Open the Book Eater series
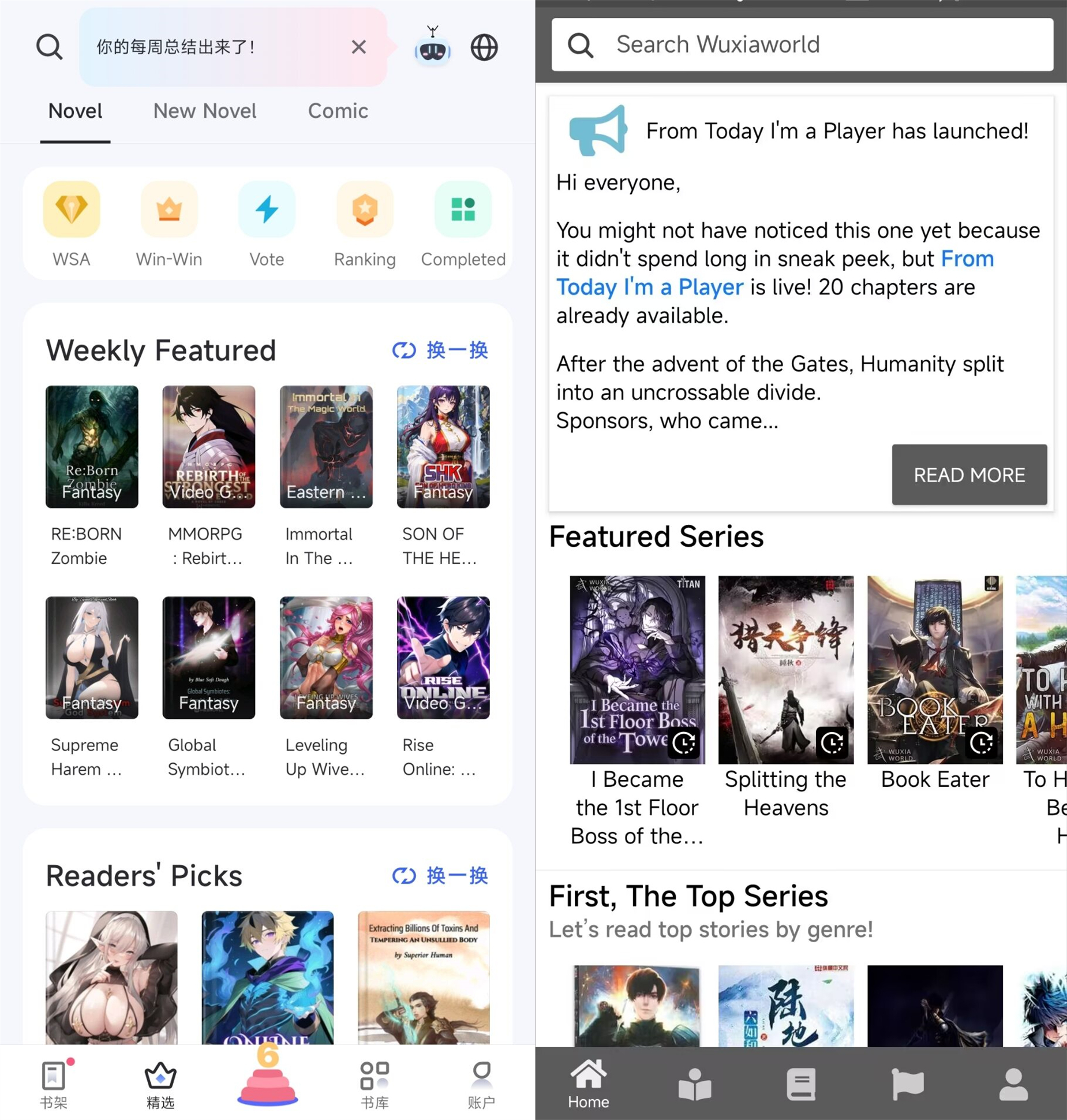 (934, 670)
